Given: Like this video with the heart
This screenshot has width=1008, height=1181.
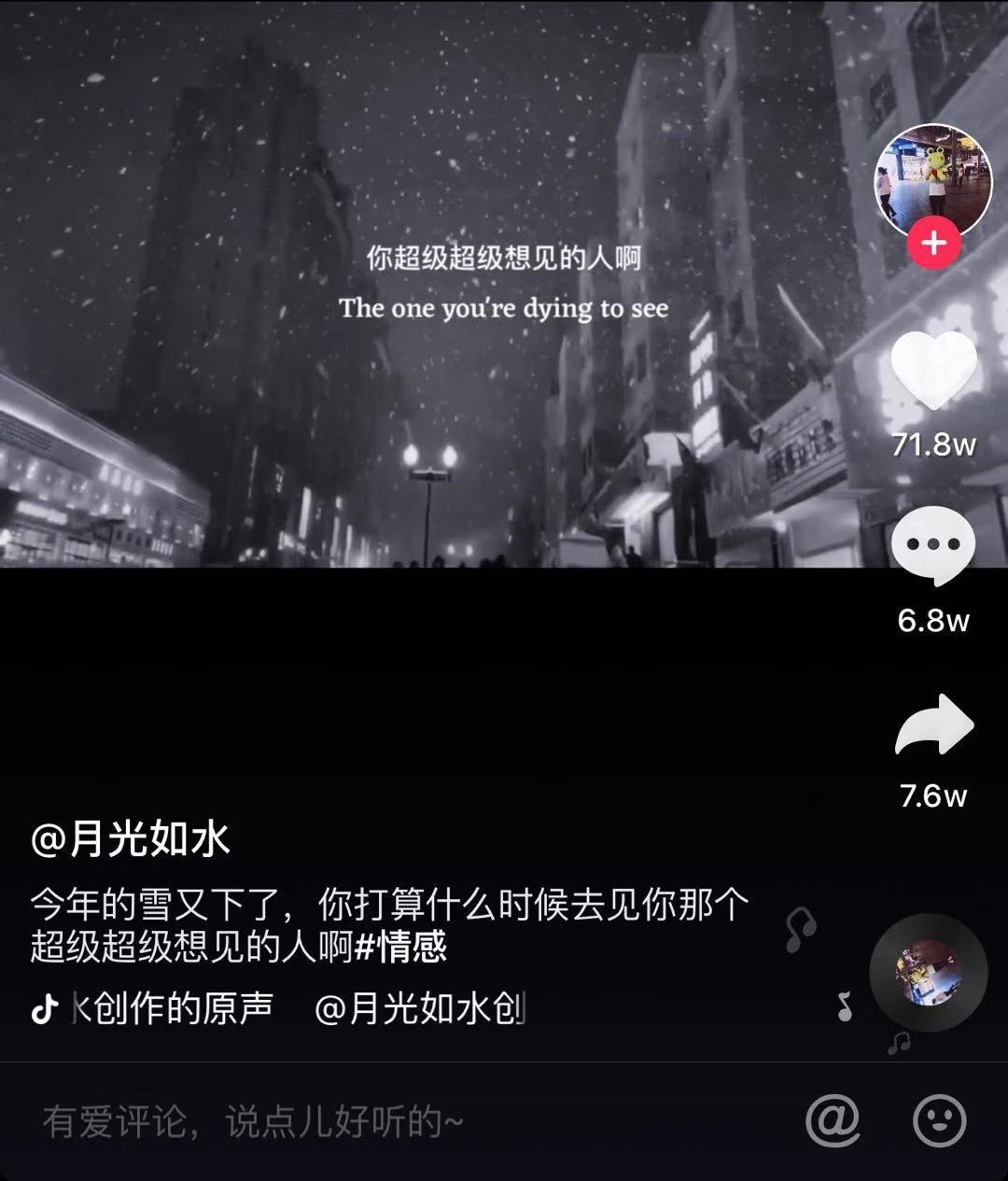Looking at the screenshot, I should [933, 370].
